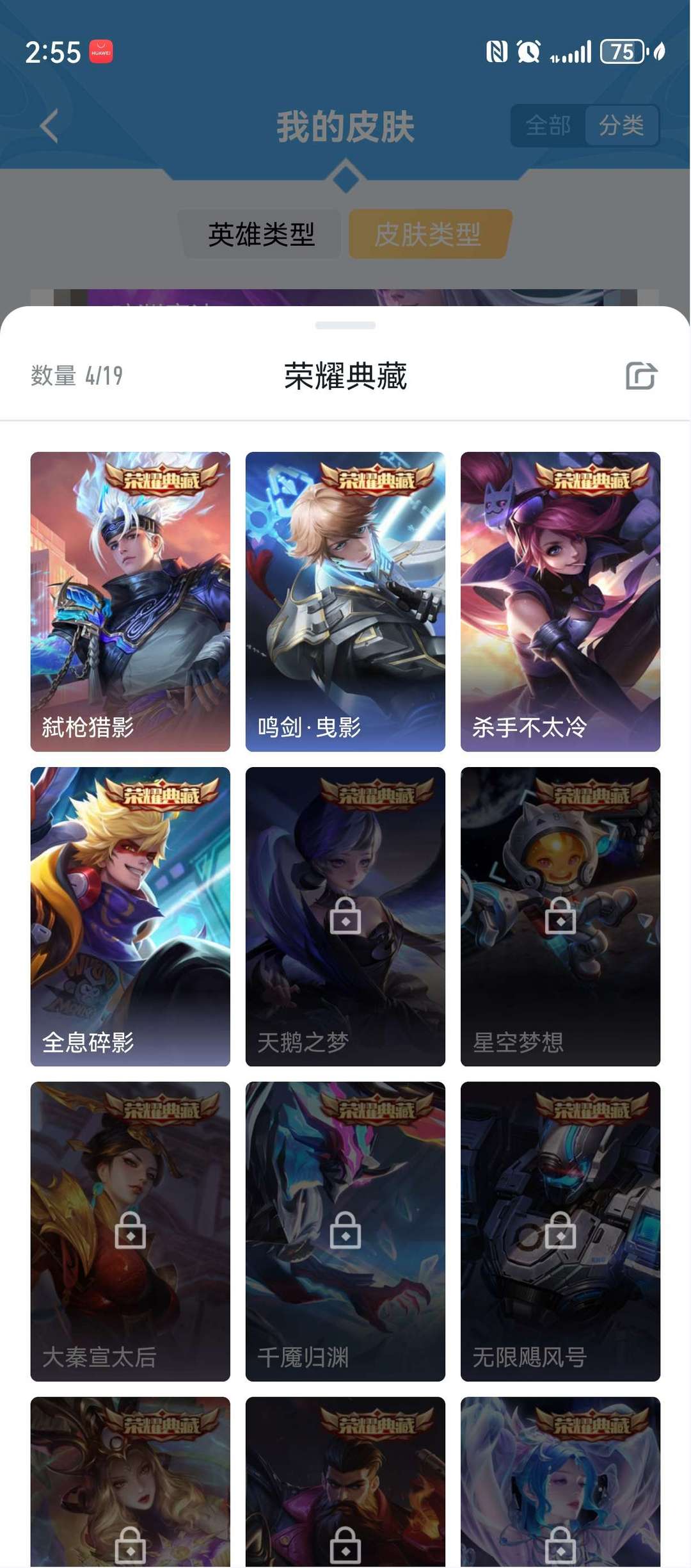Select the 分类 segment
Image resolution: width=691 pixels, height=1568 pixels.
pyautogui.click(x=621, y=125)
